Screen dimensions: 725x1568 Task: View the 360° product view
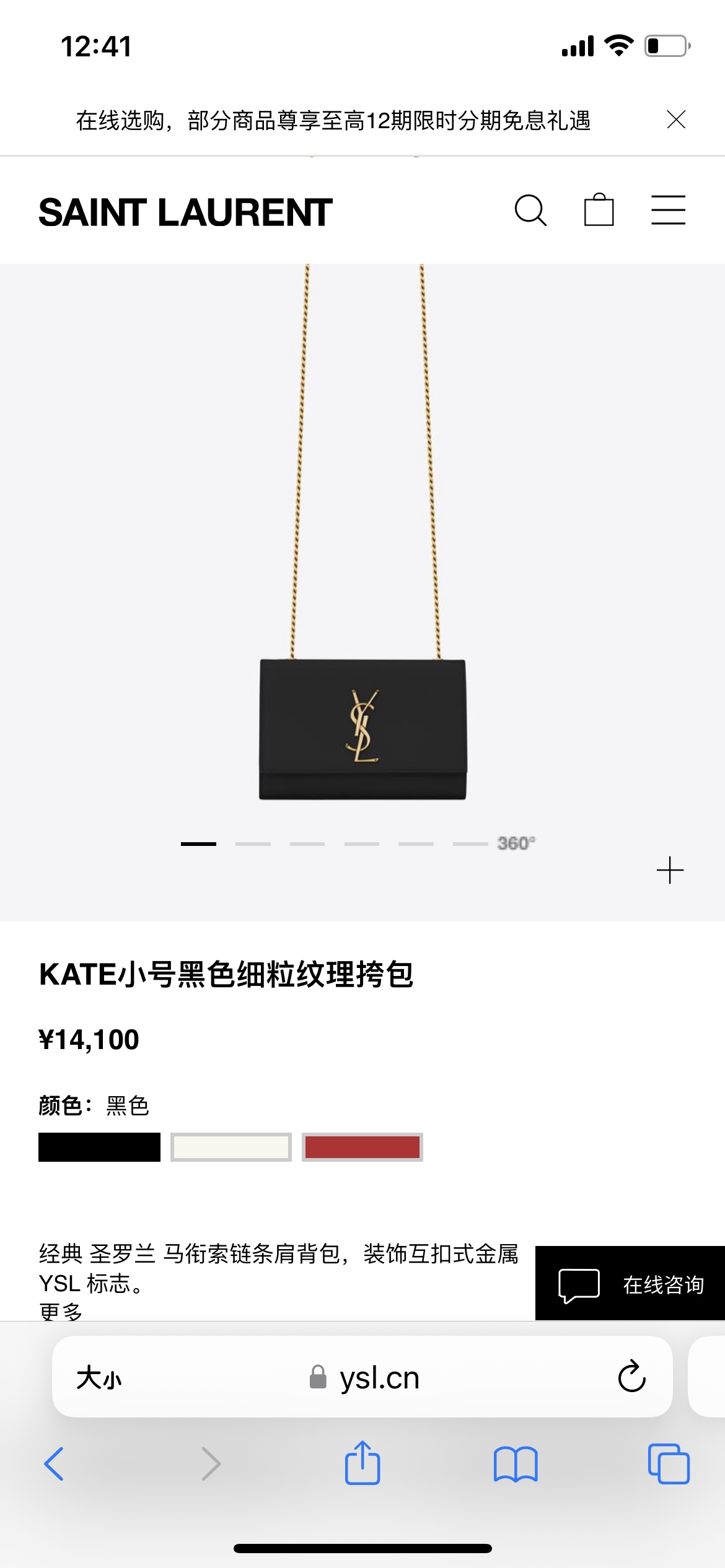coord(516,843)
